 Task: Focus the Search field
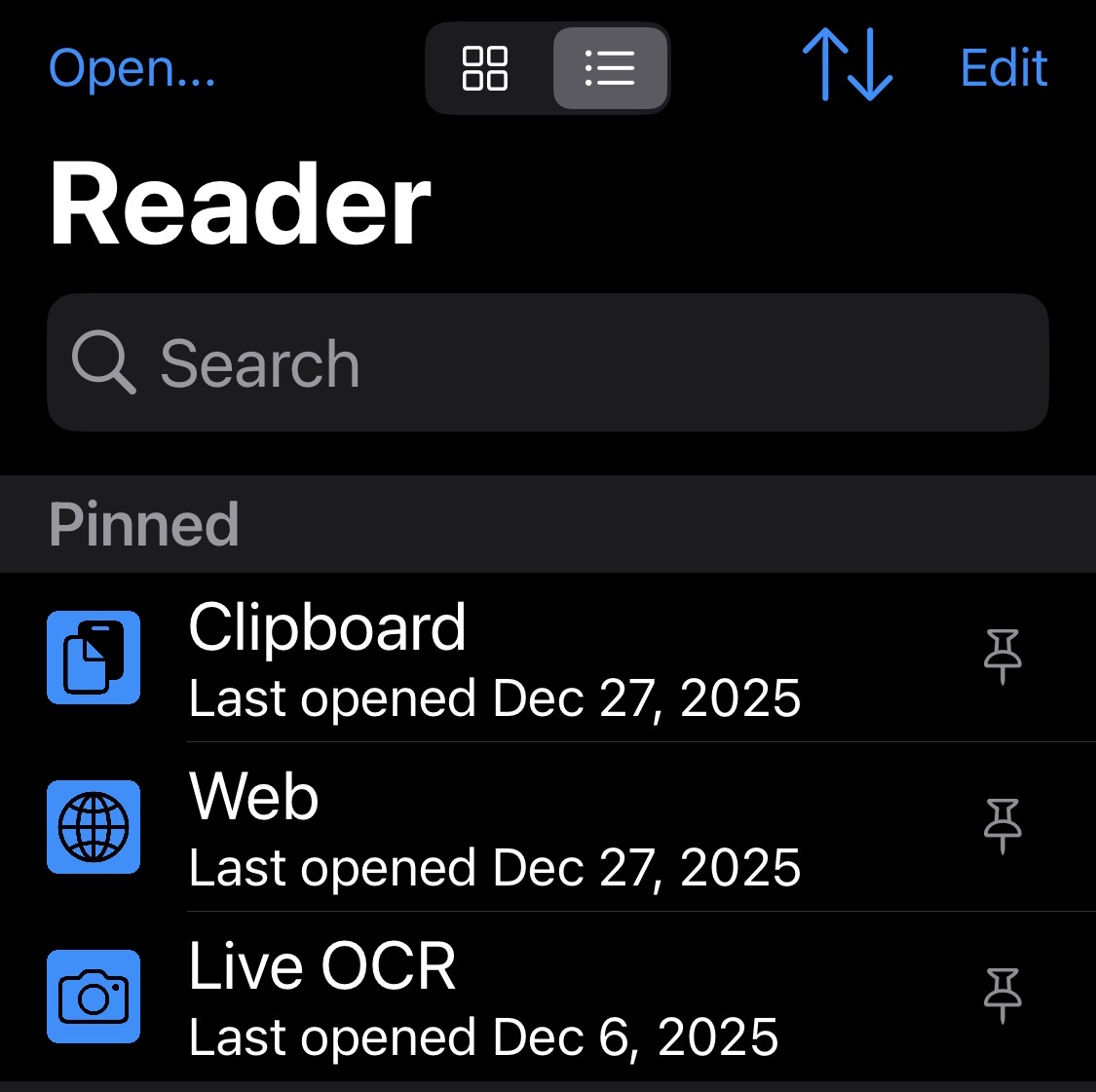point(548,362)
